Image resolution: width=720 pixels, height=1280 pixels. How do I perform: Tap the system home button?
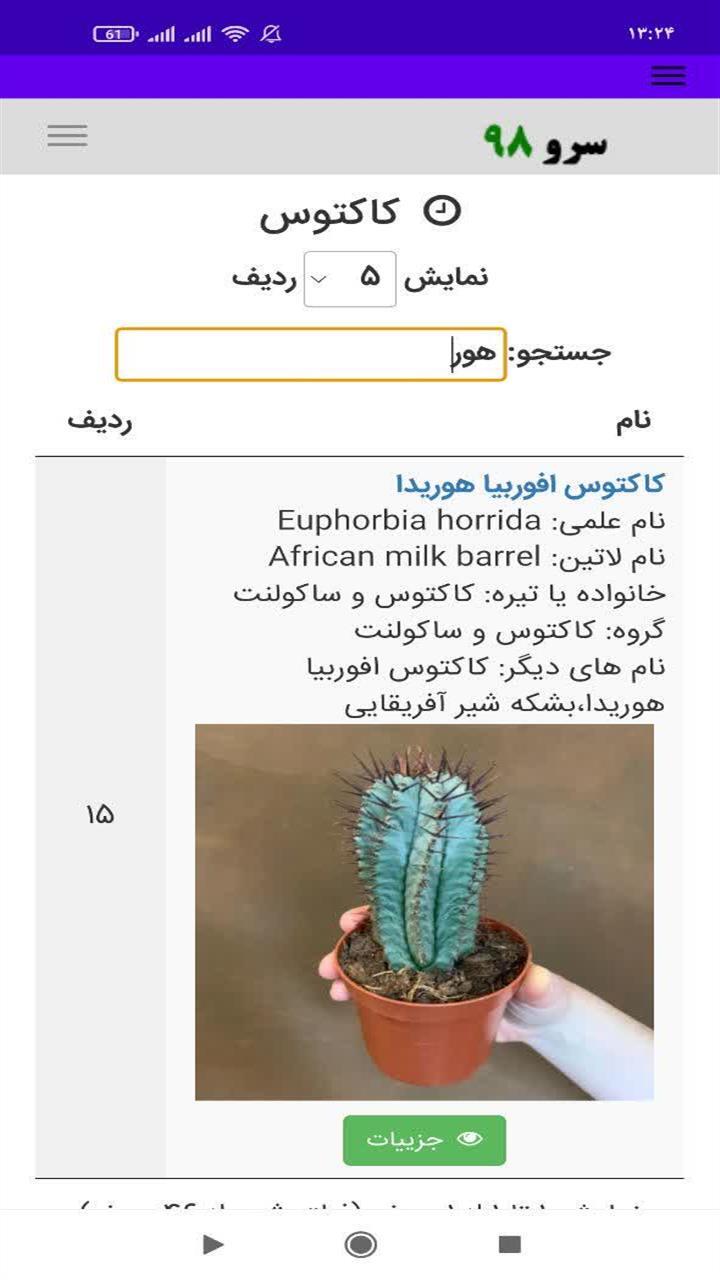click(360, 1244)
